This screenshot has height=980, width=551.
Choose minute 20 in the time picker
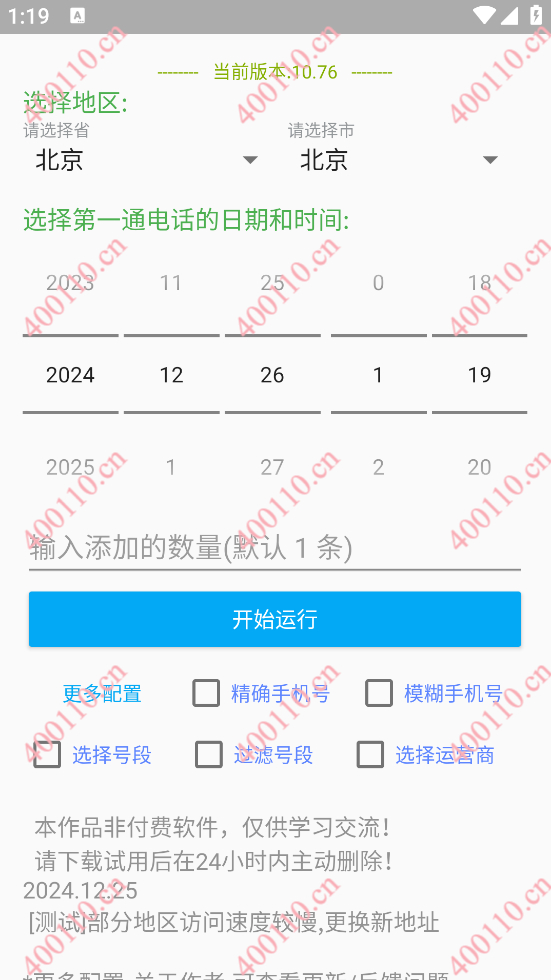pyautogui.click(x=479, y=467)
